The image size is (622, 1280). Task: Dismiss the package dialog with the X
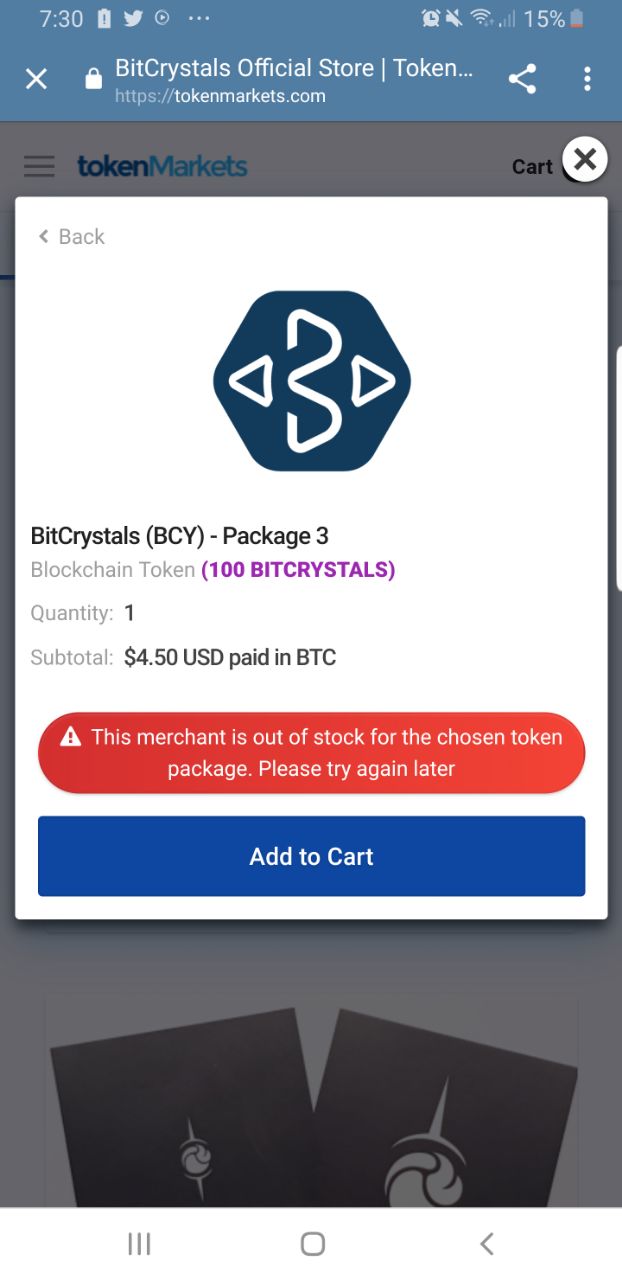point(585,159)
